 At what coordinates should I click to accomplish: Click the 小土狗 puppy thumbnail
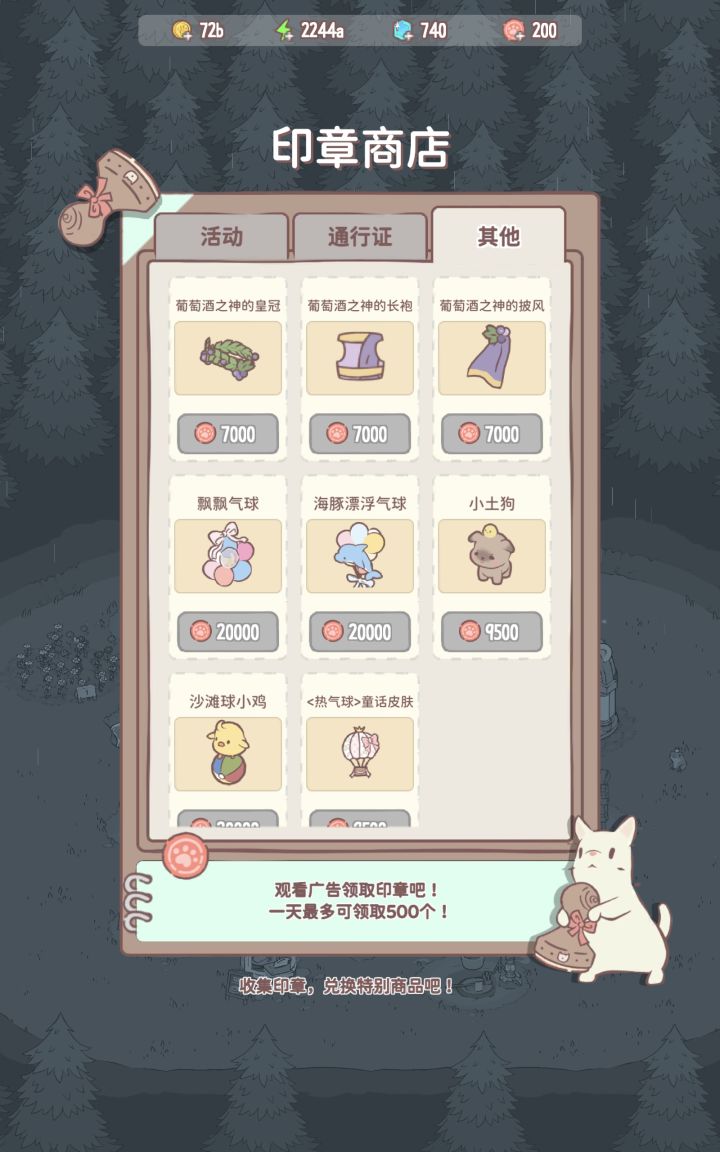tap(491, 555)
